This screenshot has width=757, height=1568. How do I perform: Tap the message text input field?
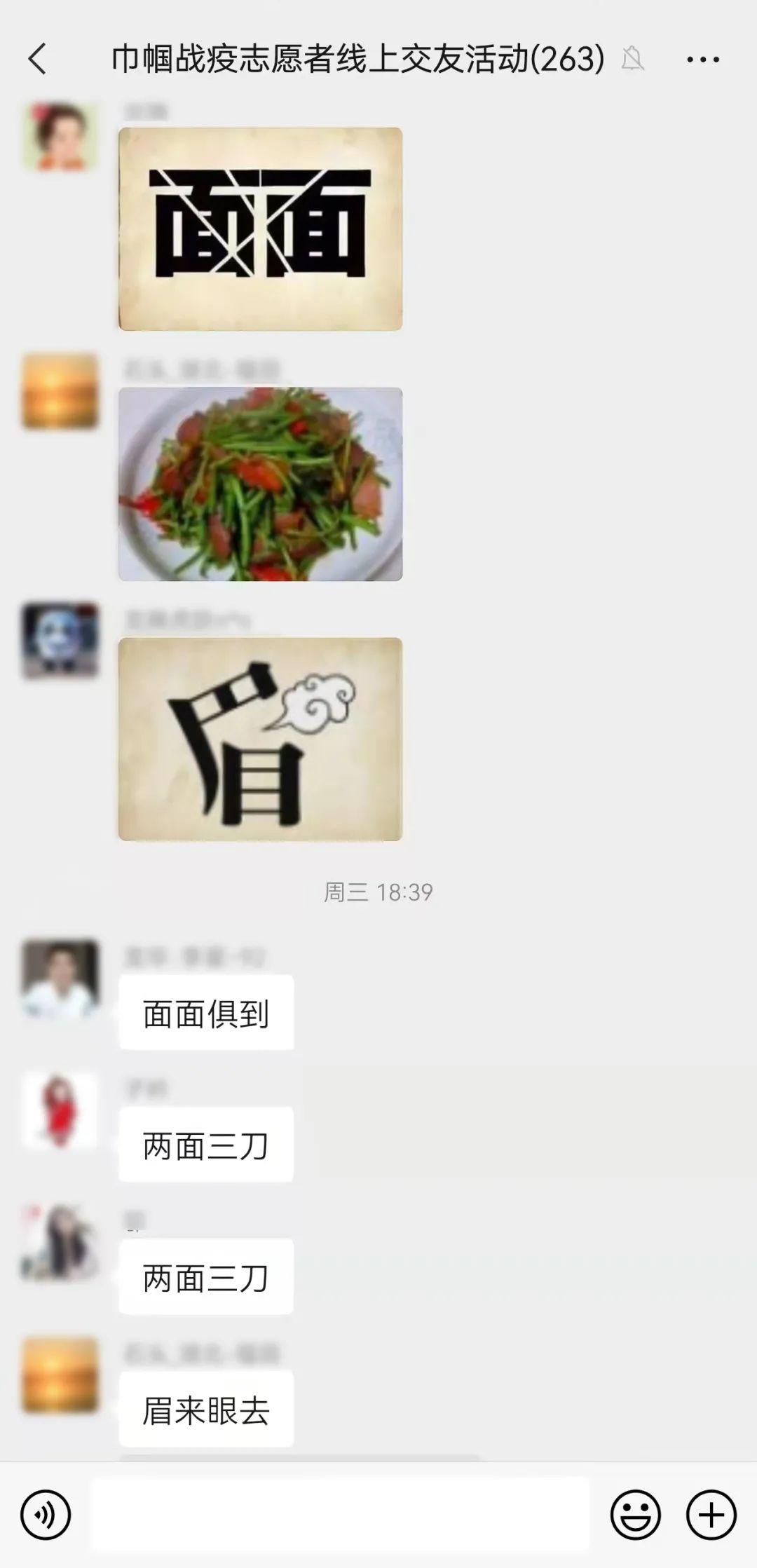(x=340, y=1514)
